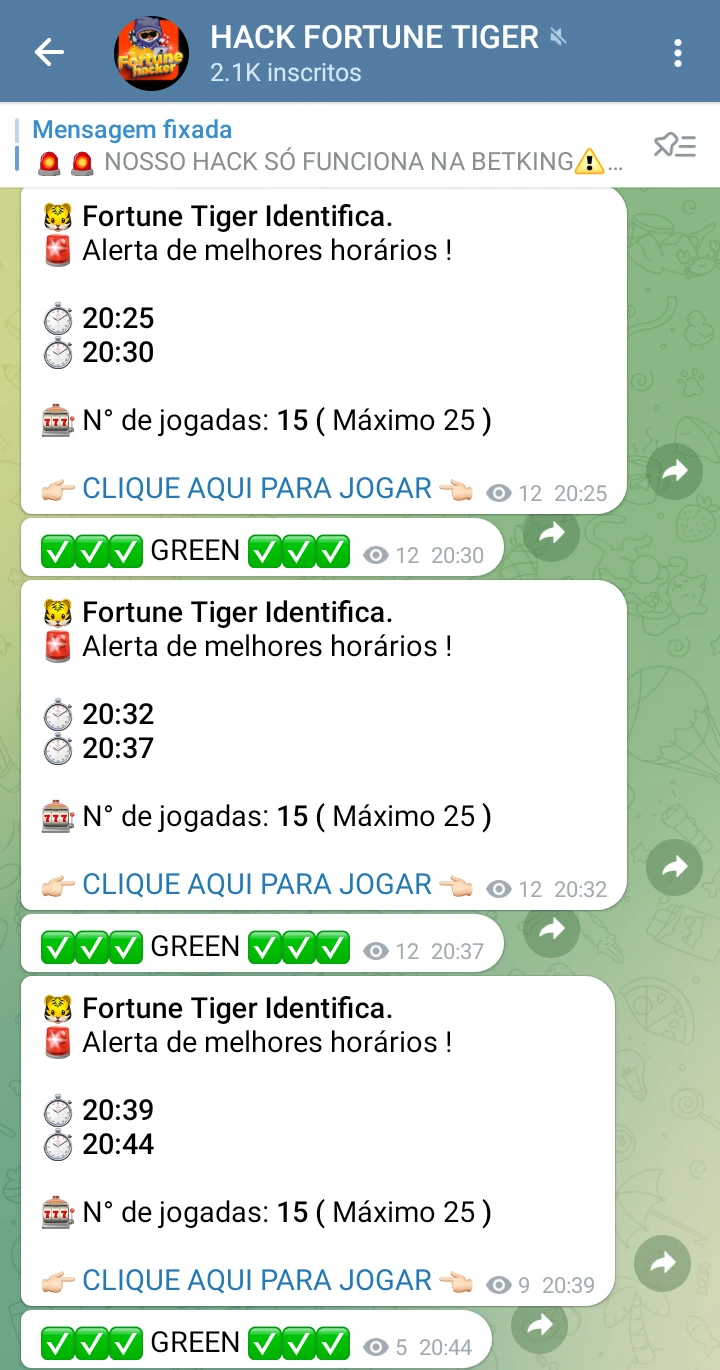Tap CLIQUE AQUI PARA JOGAR in the 20:25 message
Viewport: 720px width, 1370px height.
(x=257, y=488)
